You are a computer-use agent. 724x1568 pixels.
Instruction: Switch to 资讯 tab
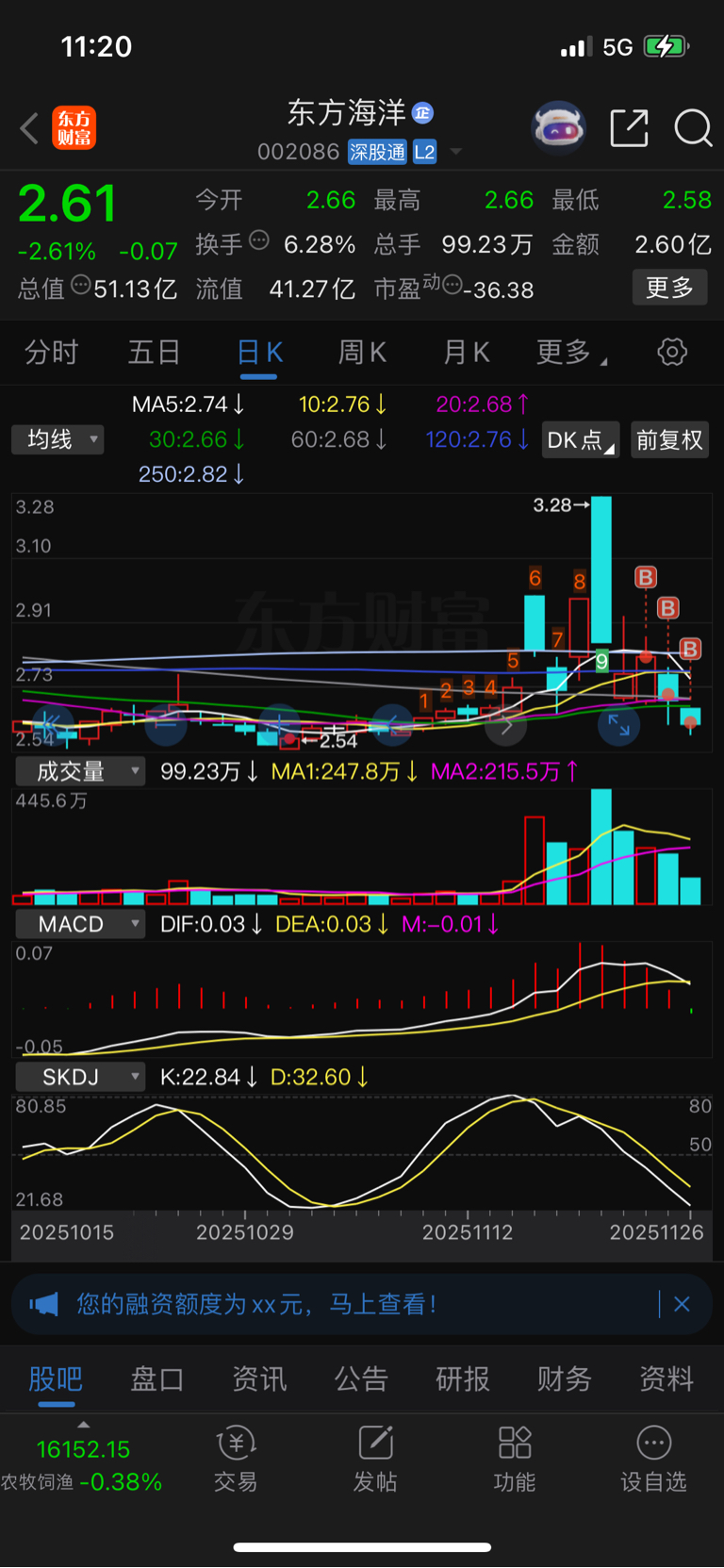click(259, 1378)
